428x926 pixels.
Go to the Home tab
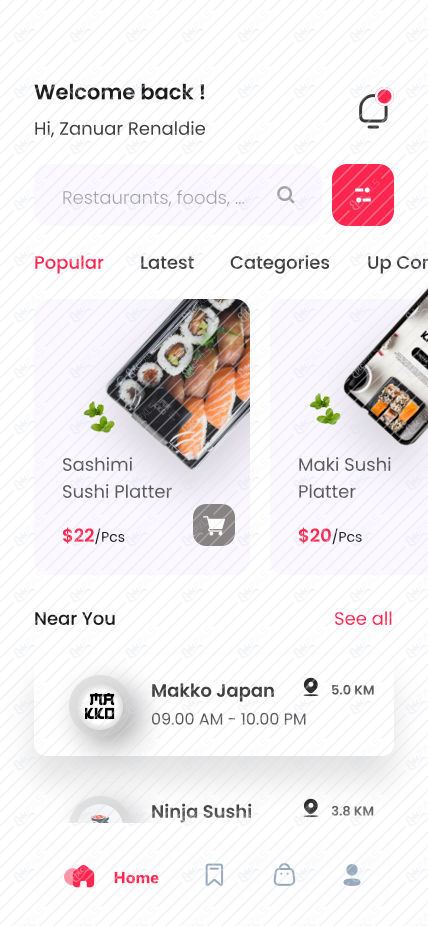(x=111, y=877)
